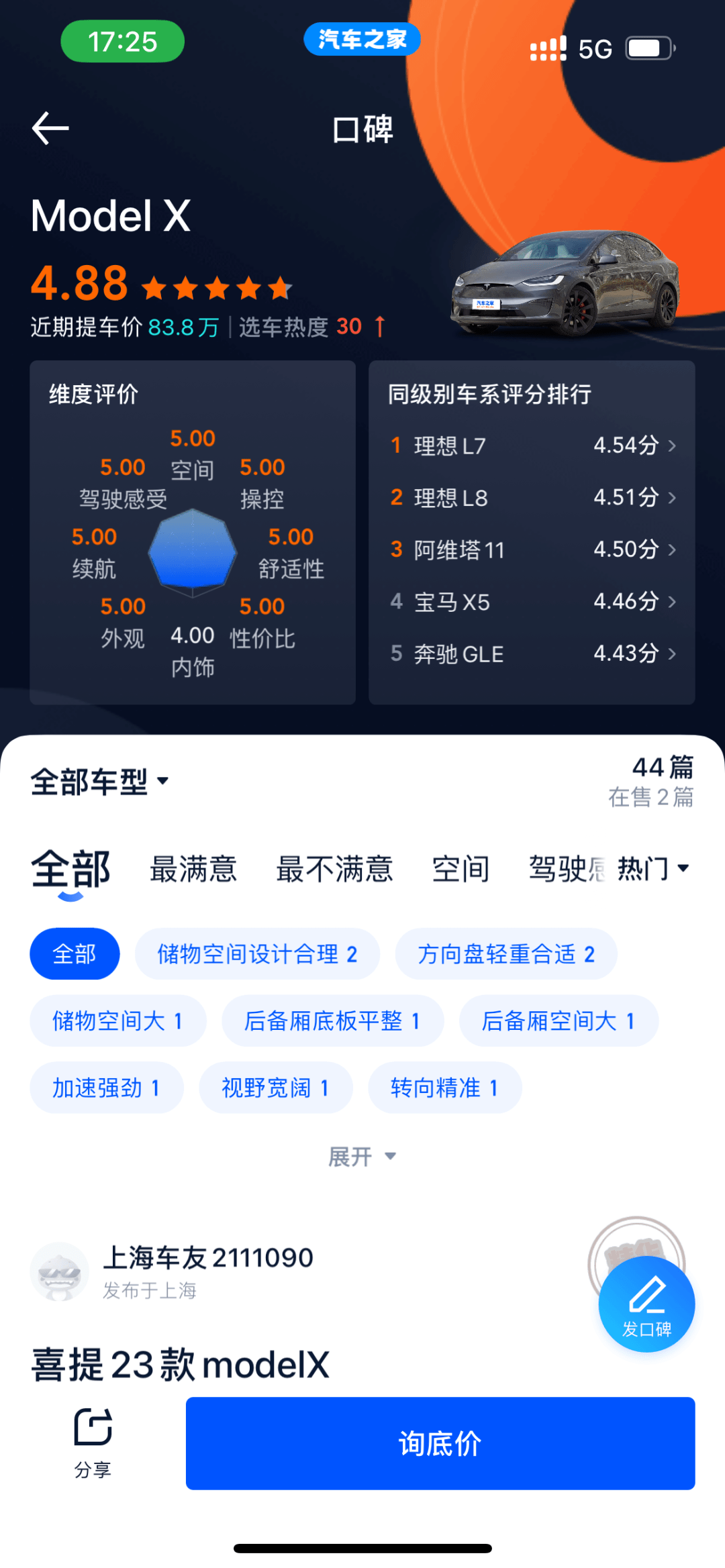725x1568 pixels.
Task: Open the 热门 sorting dropdown
Action: pyautogui.click(x=652, y=869)
